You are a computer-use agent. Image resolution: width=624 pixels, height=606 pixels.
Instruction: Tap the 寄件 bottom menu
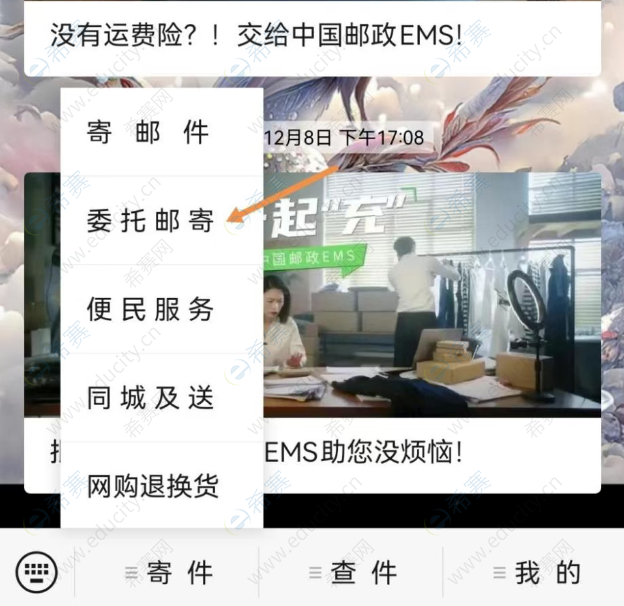coord(168,572)
